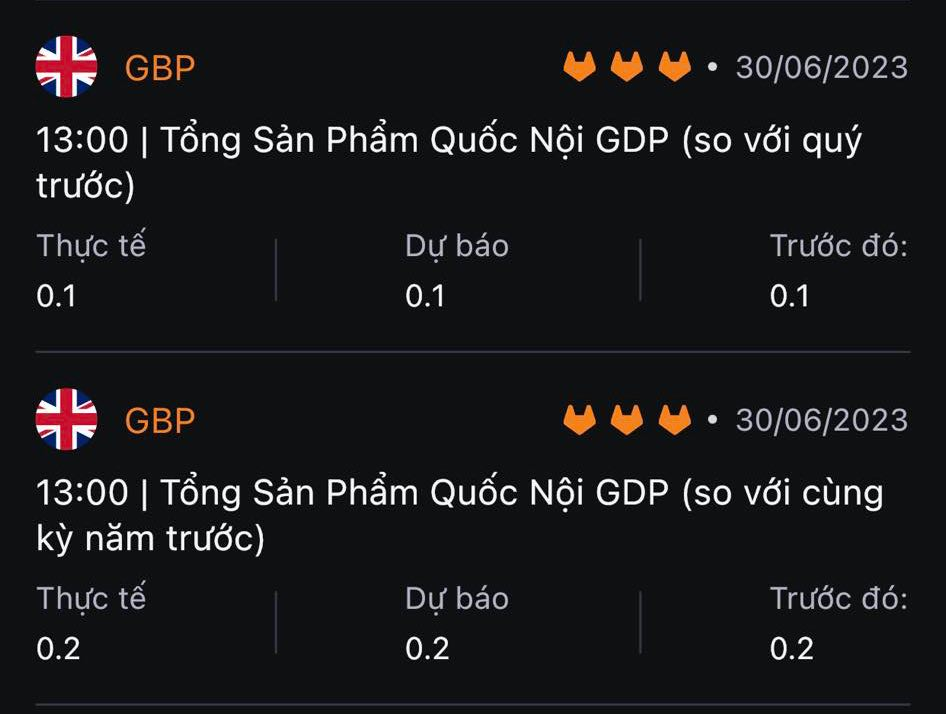
Task: Open the GBP GDP so với cùng kỳ năm trước event
Action: tap(459, 515)
